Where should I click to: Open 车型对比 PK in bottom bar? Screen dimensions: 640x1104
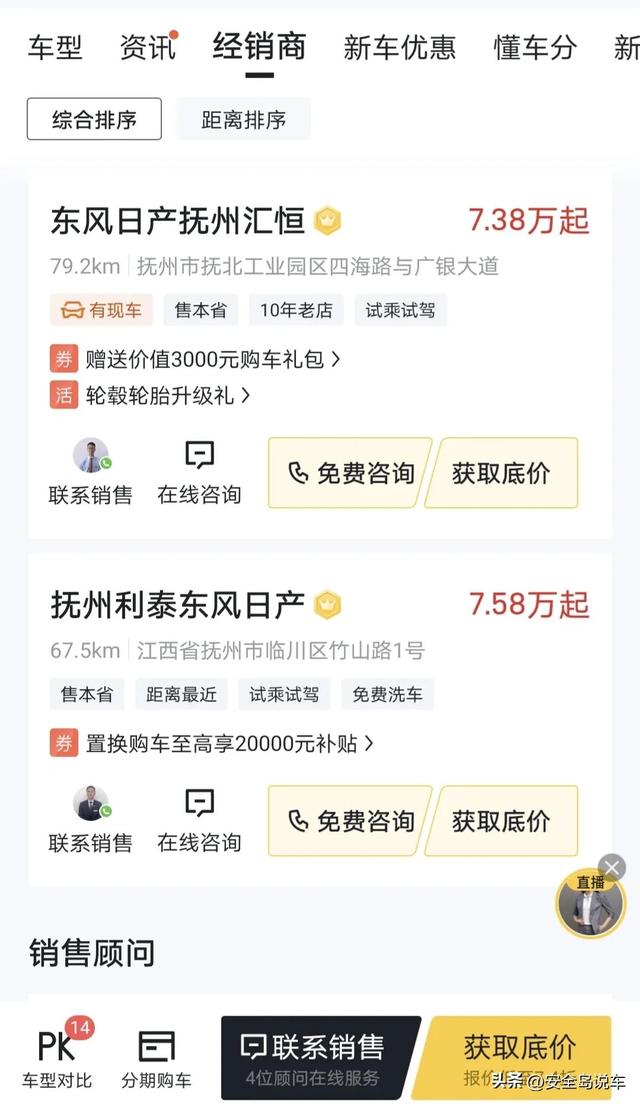57,1058
